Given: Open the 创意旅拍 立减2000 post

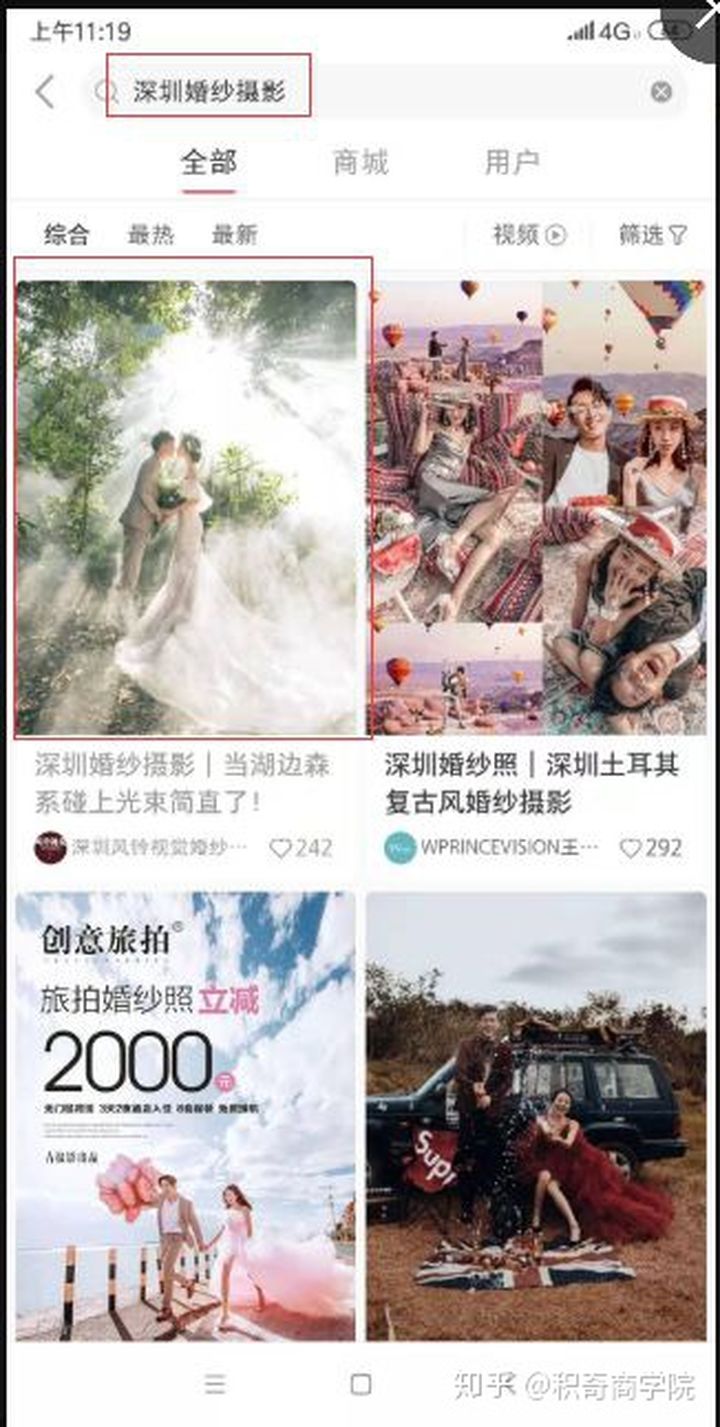Looking at the screenshot, I should click(x=186, y=1116).
